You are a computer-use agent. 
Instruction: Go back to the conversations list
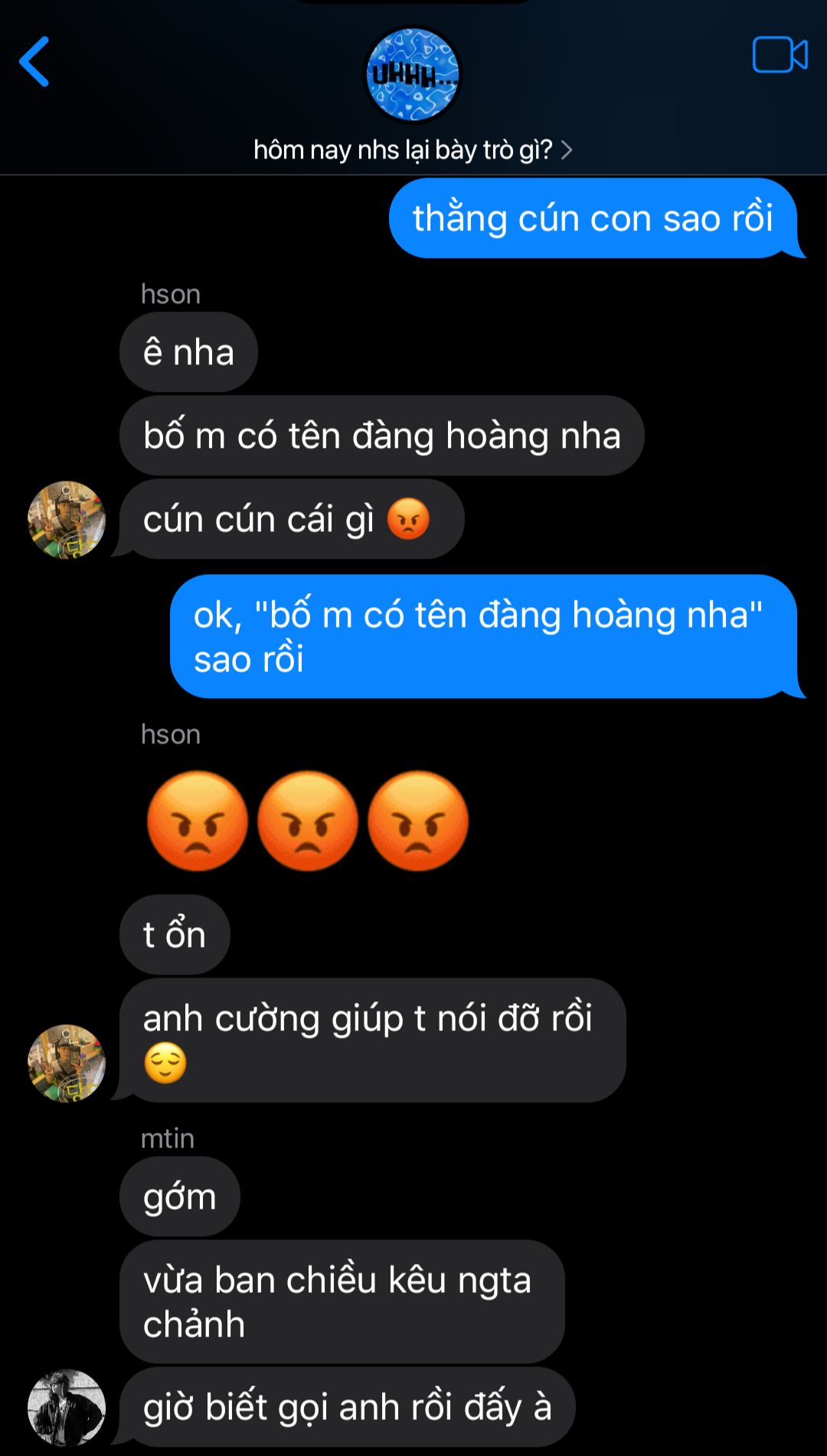(x=34, y=61)
